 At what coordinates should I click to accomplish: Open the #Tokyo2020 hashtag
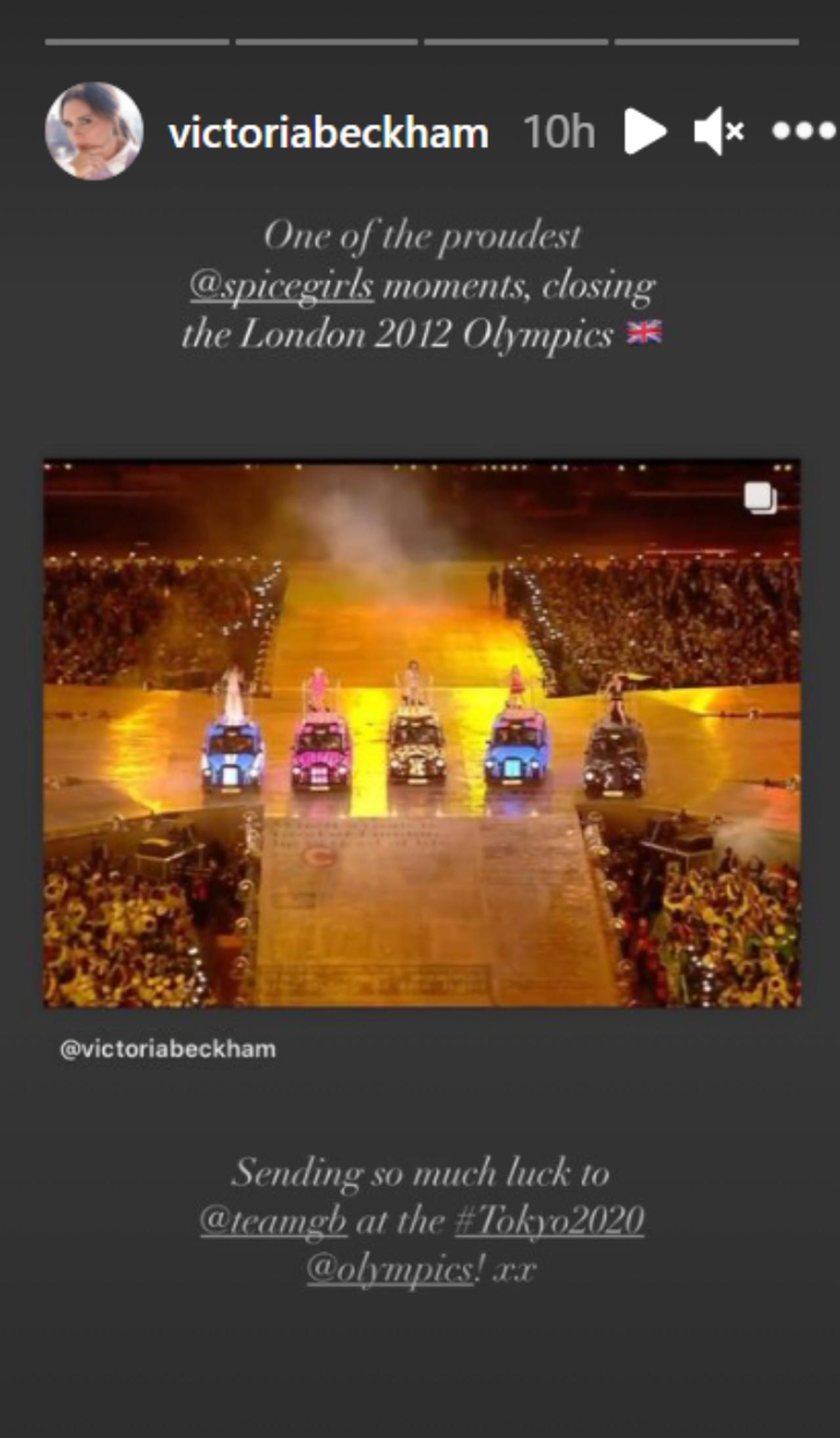[x=549, y=1221]
